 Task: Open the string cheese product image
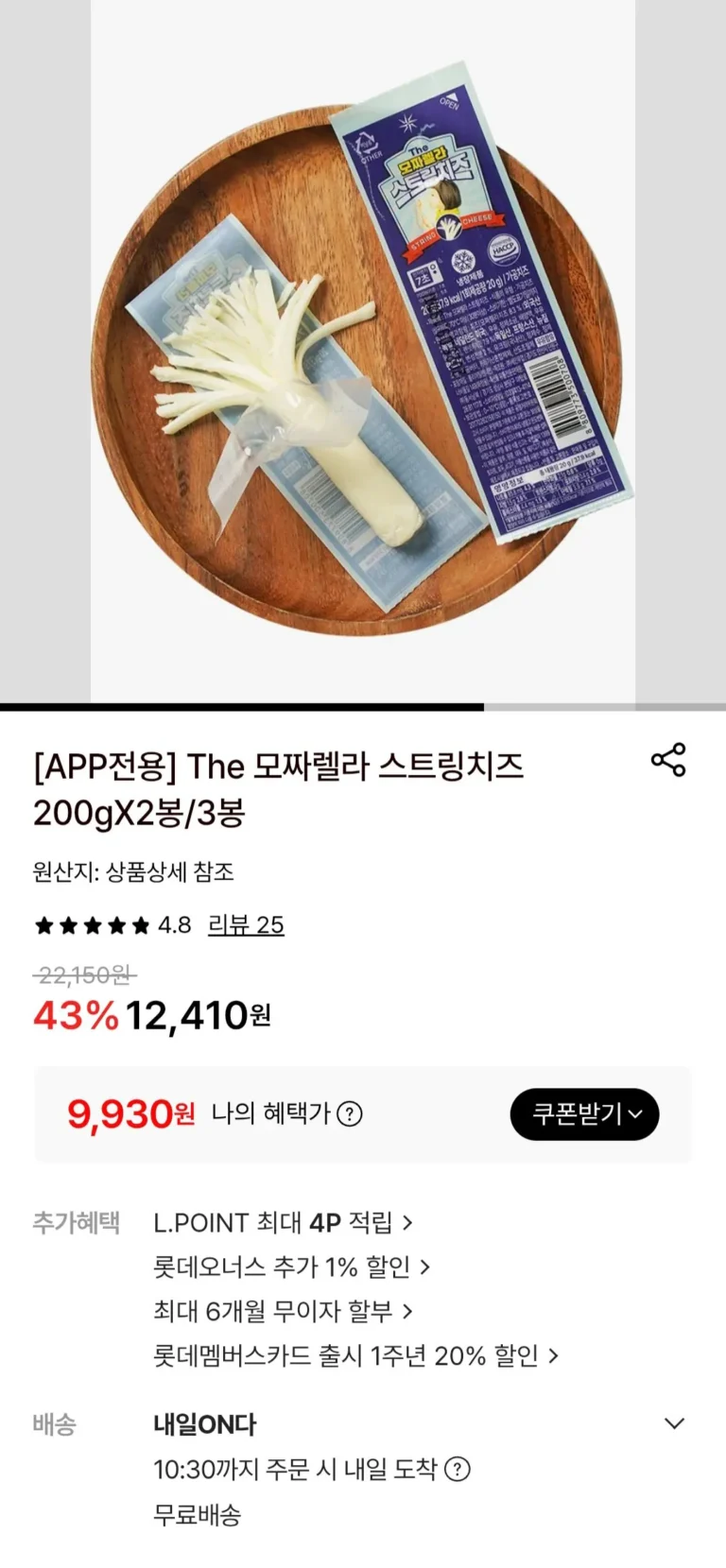[363, 351]
